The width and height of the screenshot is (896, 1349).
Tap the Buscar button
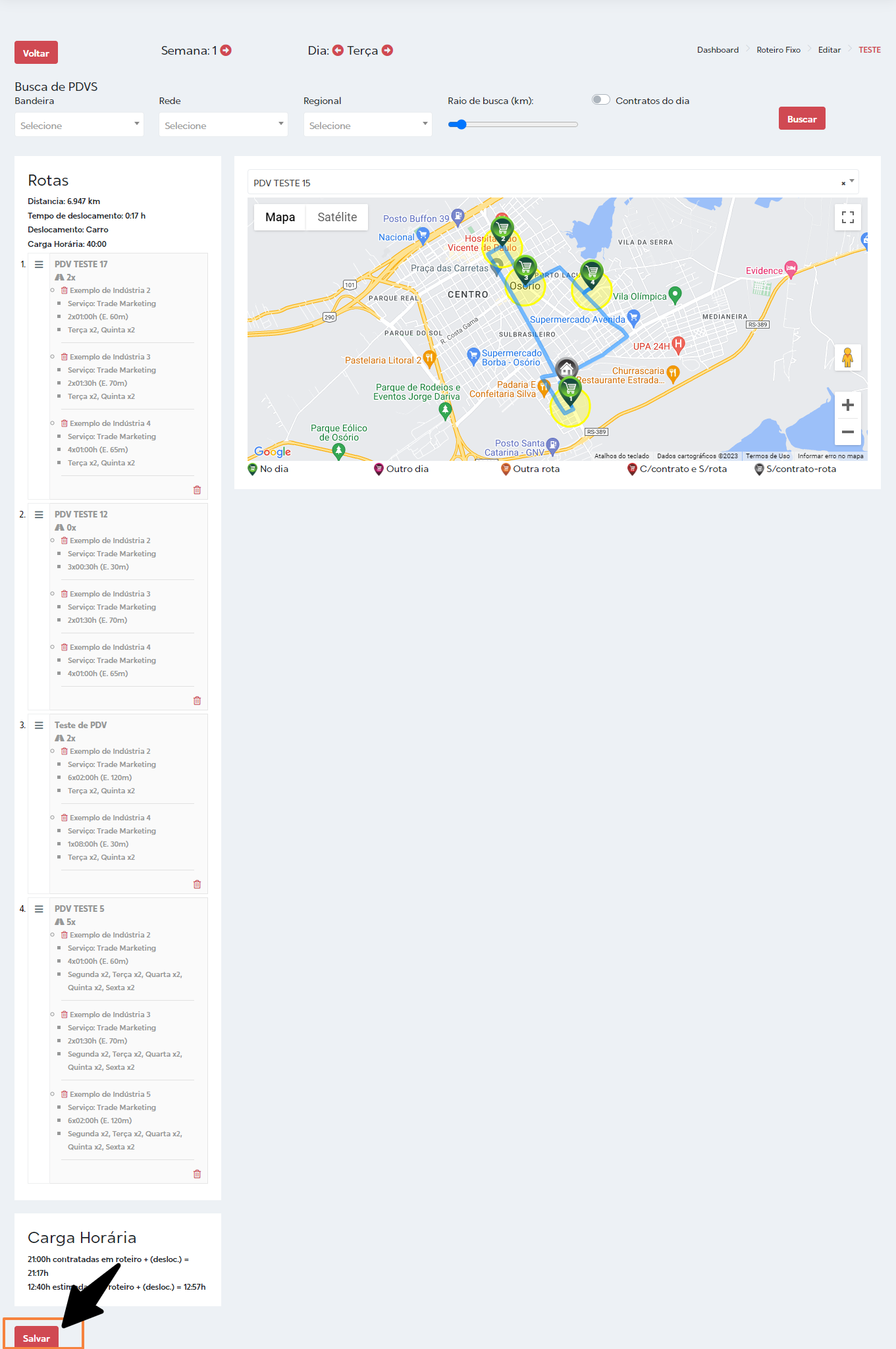click(x=801, y=119)
